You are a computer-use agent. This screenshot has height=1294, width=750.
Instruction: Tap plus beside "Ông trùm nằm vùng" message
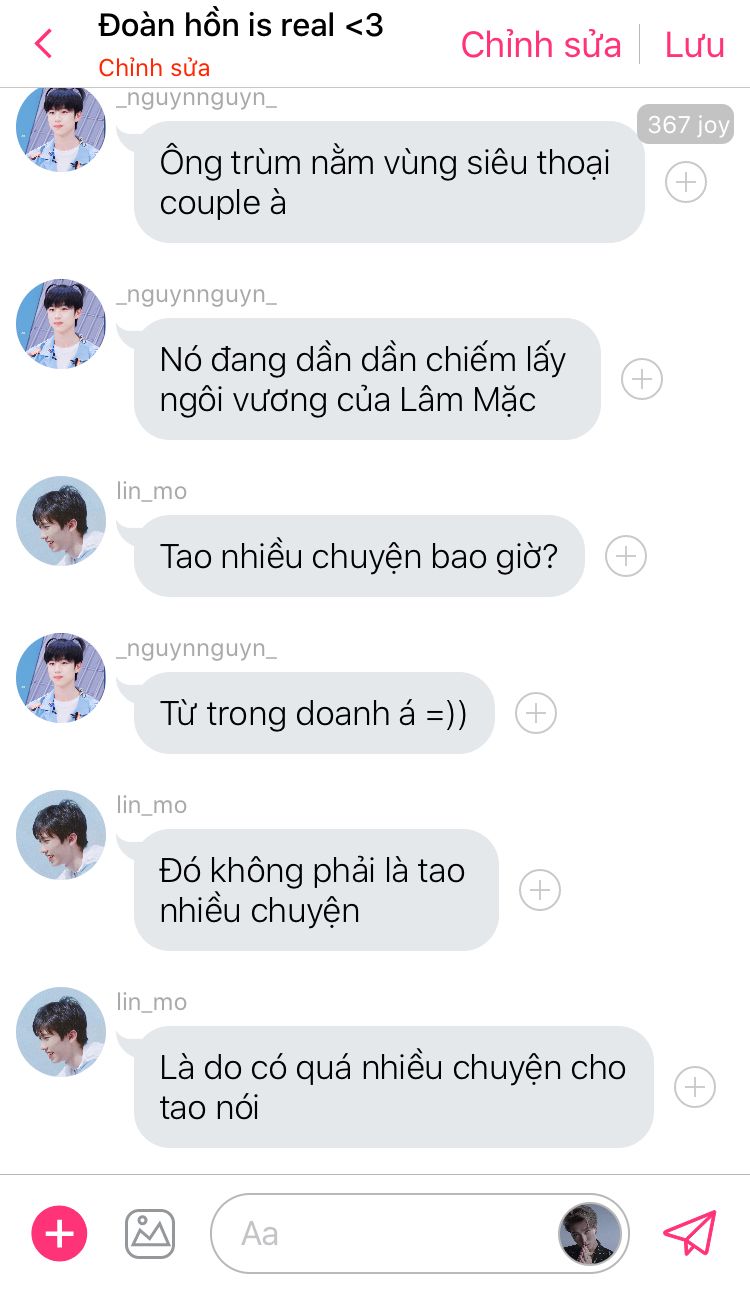click(x=686, y=182)
